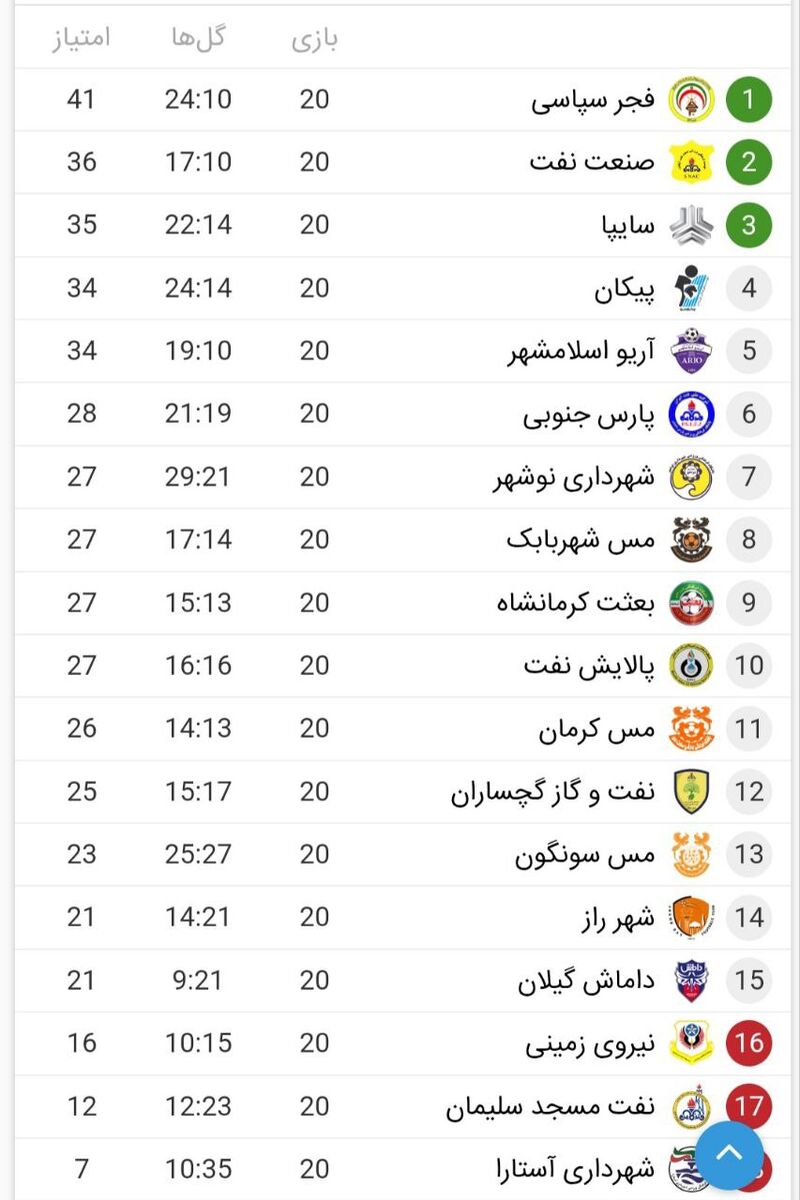Click the Mes Kerman team badge

(690, 729)
